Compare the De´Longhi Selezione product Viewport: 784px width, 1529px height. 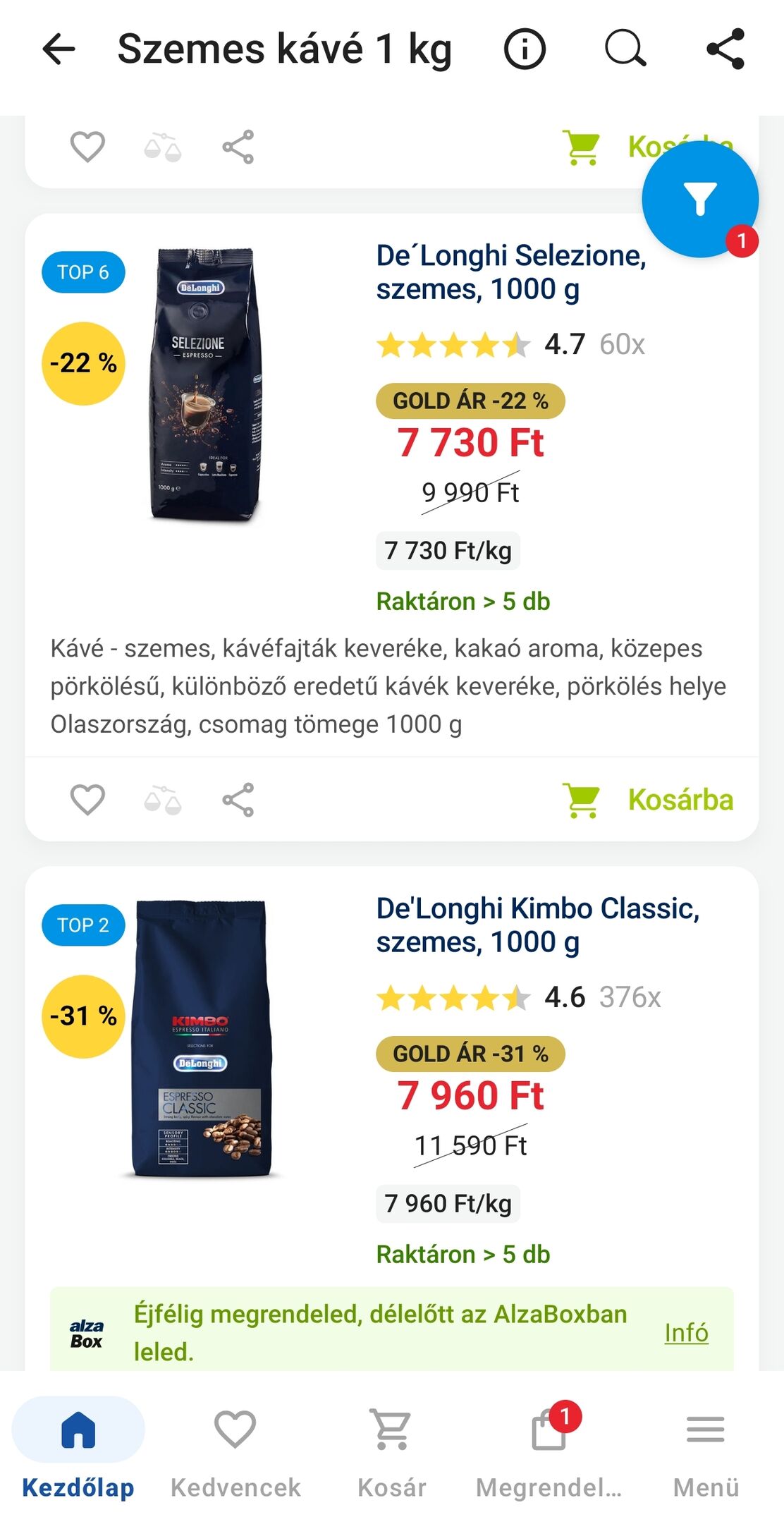tap(163, 800)
